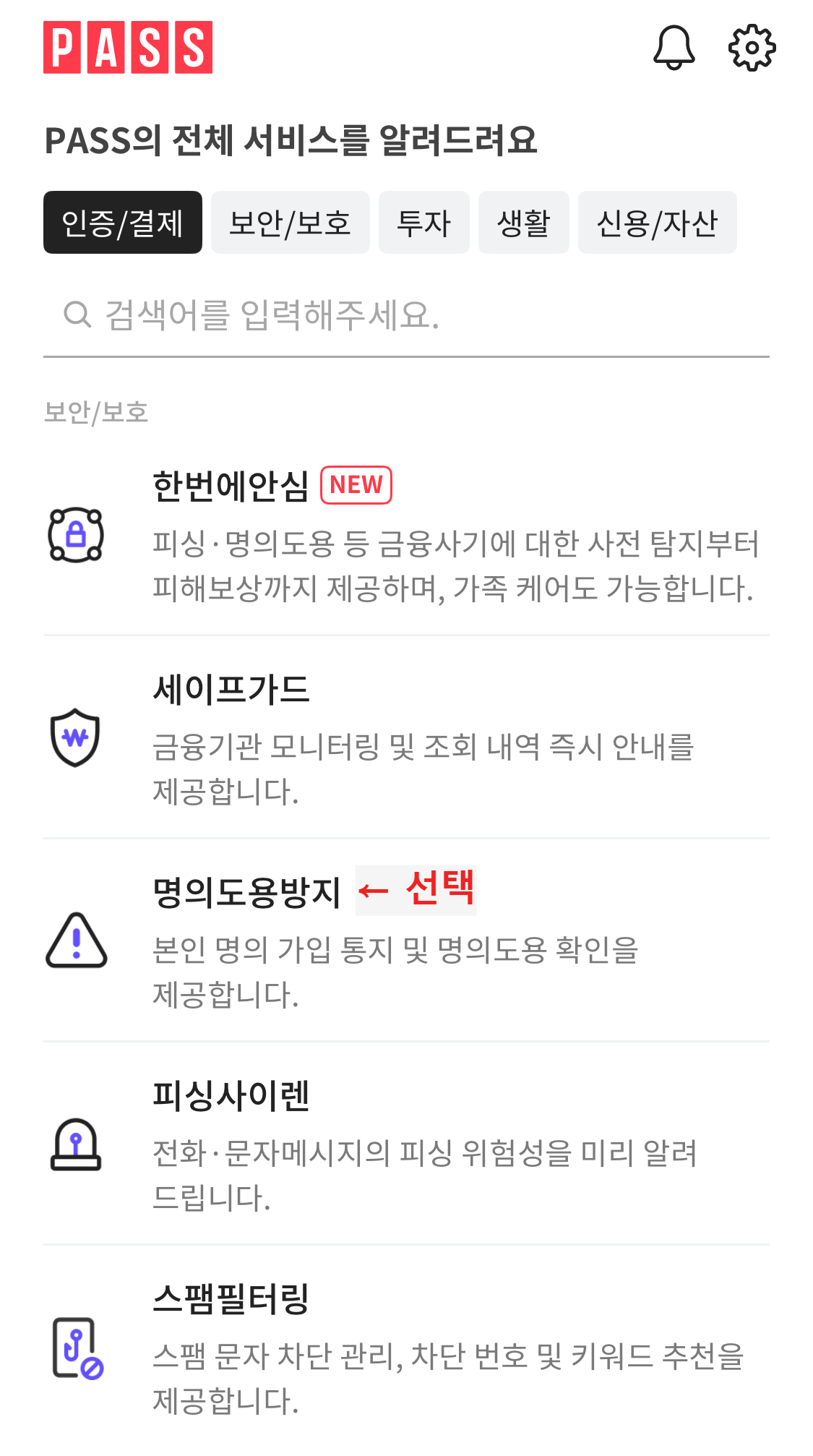813x1456 pixels.
Task: Open the 한번에안심 service
Action: coord(233,484)
